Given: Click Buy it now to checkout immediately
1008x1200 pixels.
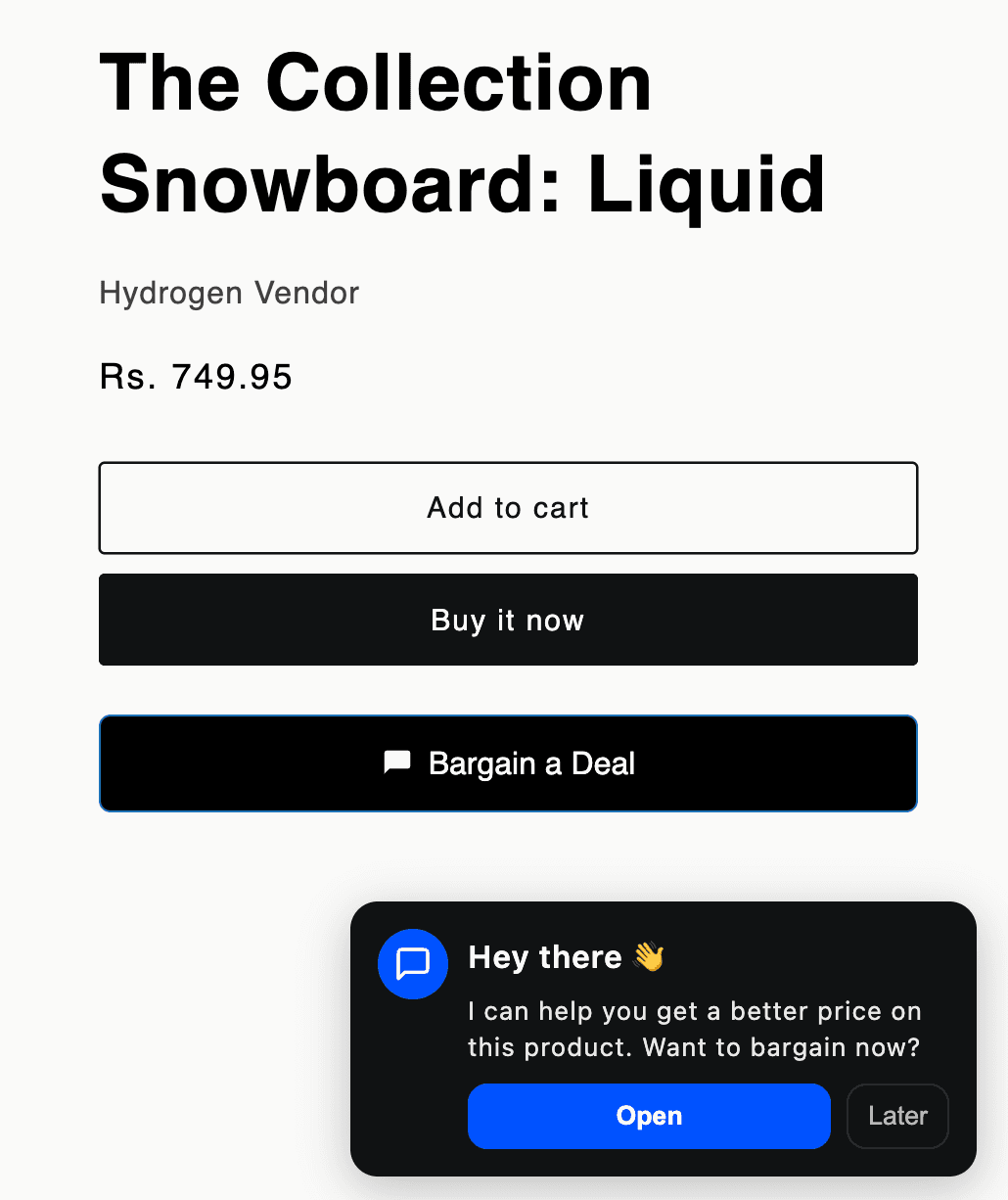Looking at the screenshot, I should pos(507,620).
